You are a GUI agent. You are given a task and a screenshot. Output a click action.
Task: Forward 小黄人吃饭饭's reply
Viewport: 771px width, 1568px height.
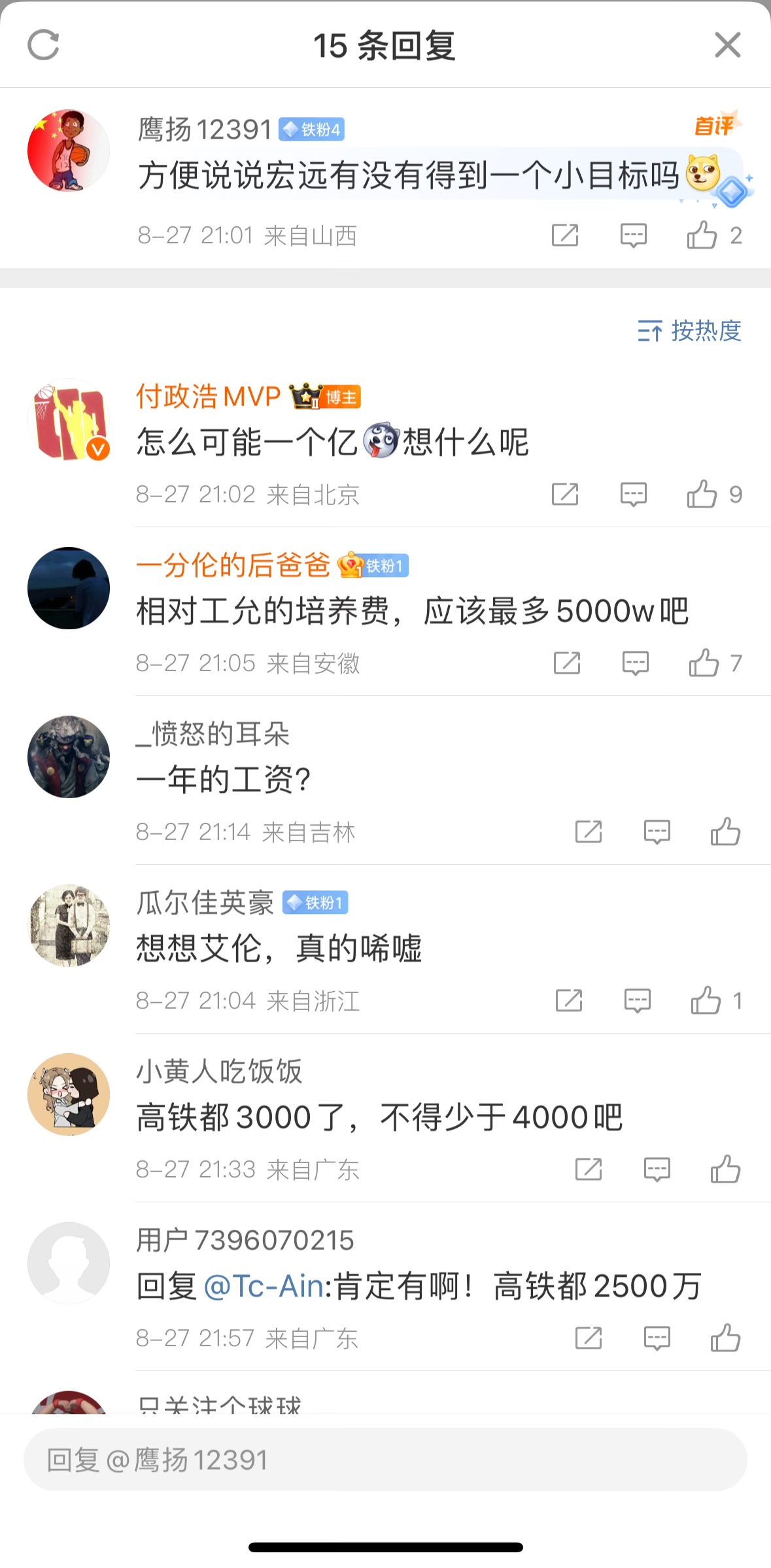[589, 1169]
